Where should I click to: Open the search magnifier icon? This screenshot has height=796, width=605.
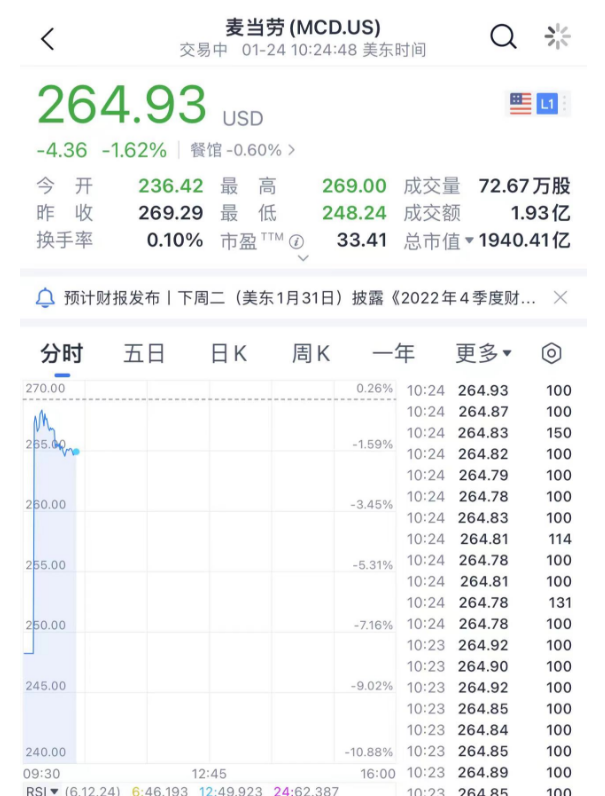(503, 38)
